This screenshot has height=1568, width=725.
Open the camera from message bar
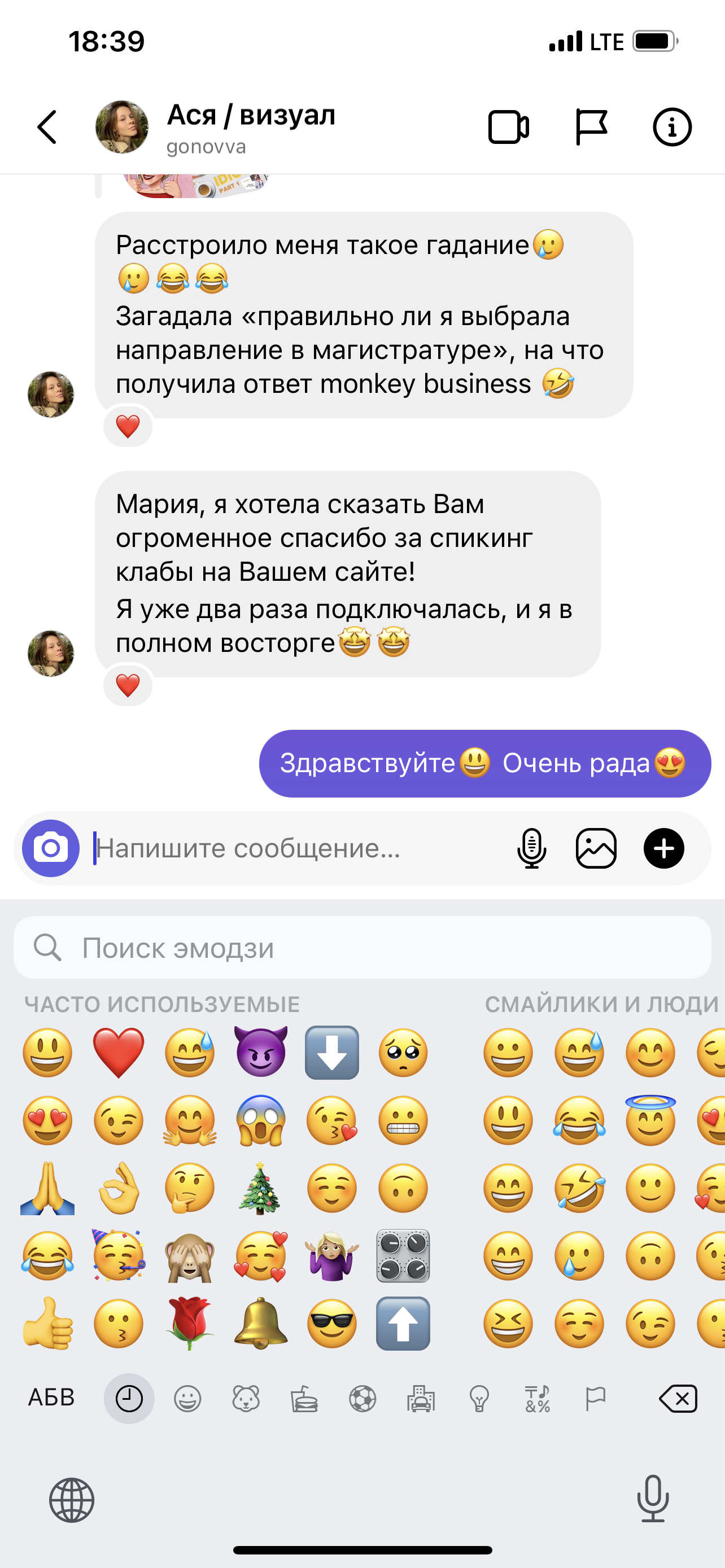point(51,848)
